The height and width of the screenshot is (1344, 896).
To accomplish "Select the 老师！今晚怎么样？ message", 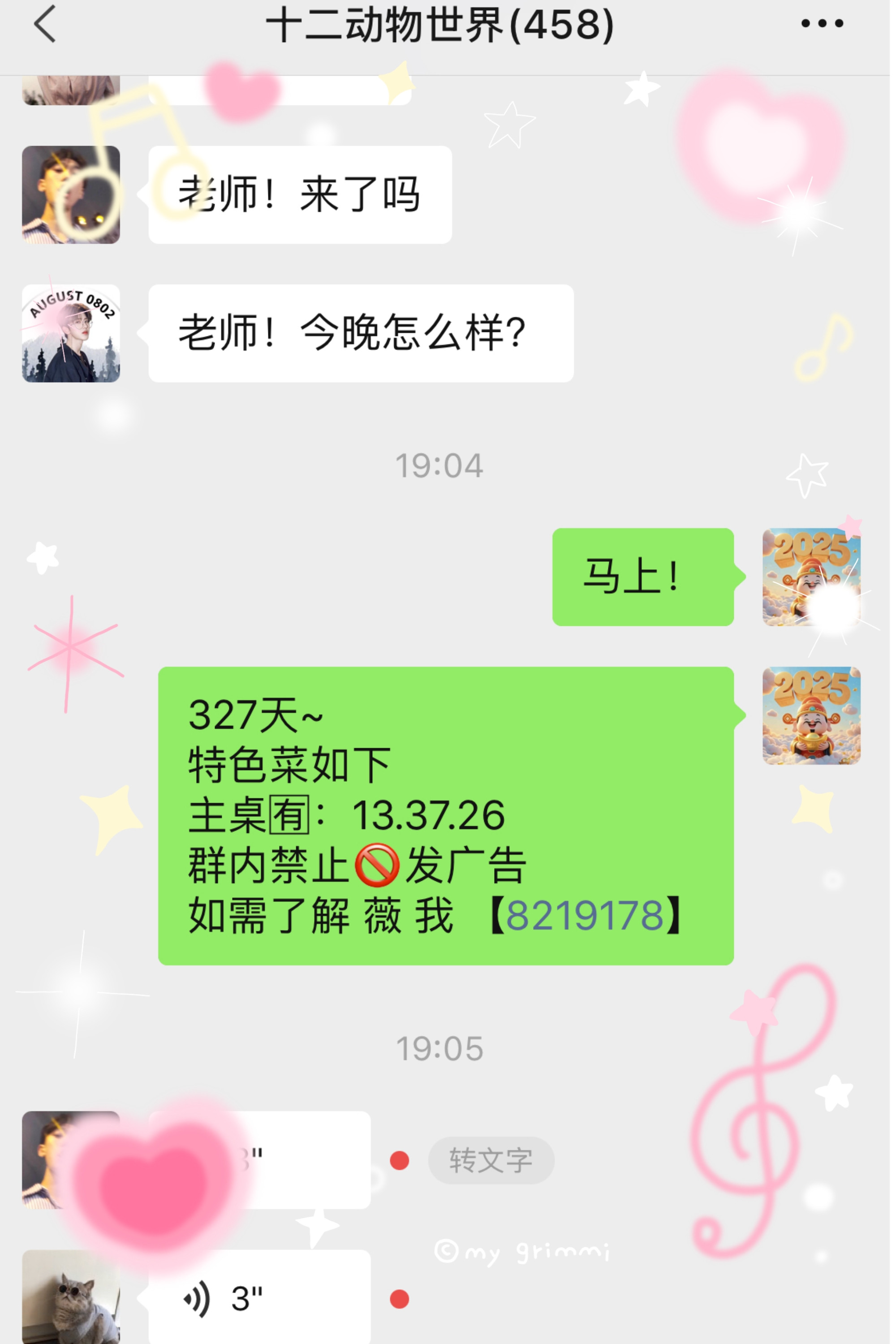I will pos(360,333).
